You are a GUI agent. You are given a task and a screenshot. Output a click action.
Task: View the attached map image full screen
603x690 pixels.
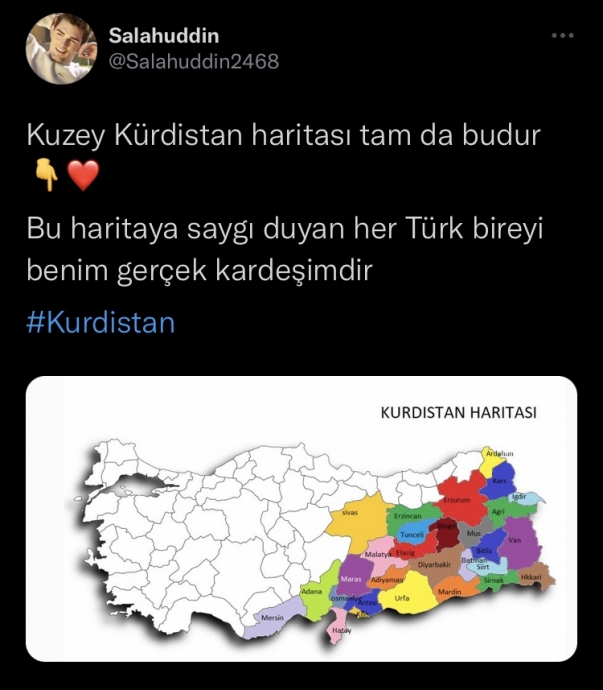tap(301, 518)
